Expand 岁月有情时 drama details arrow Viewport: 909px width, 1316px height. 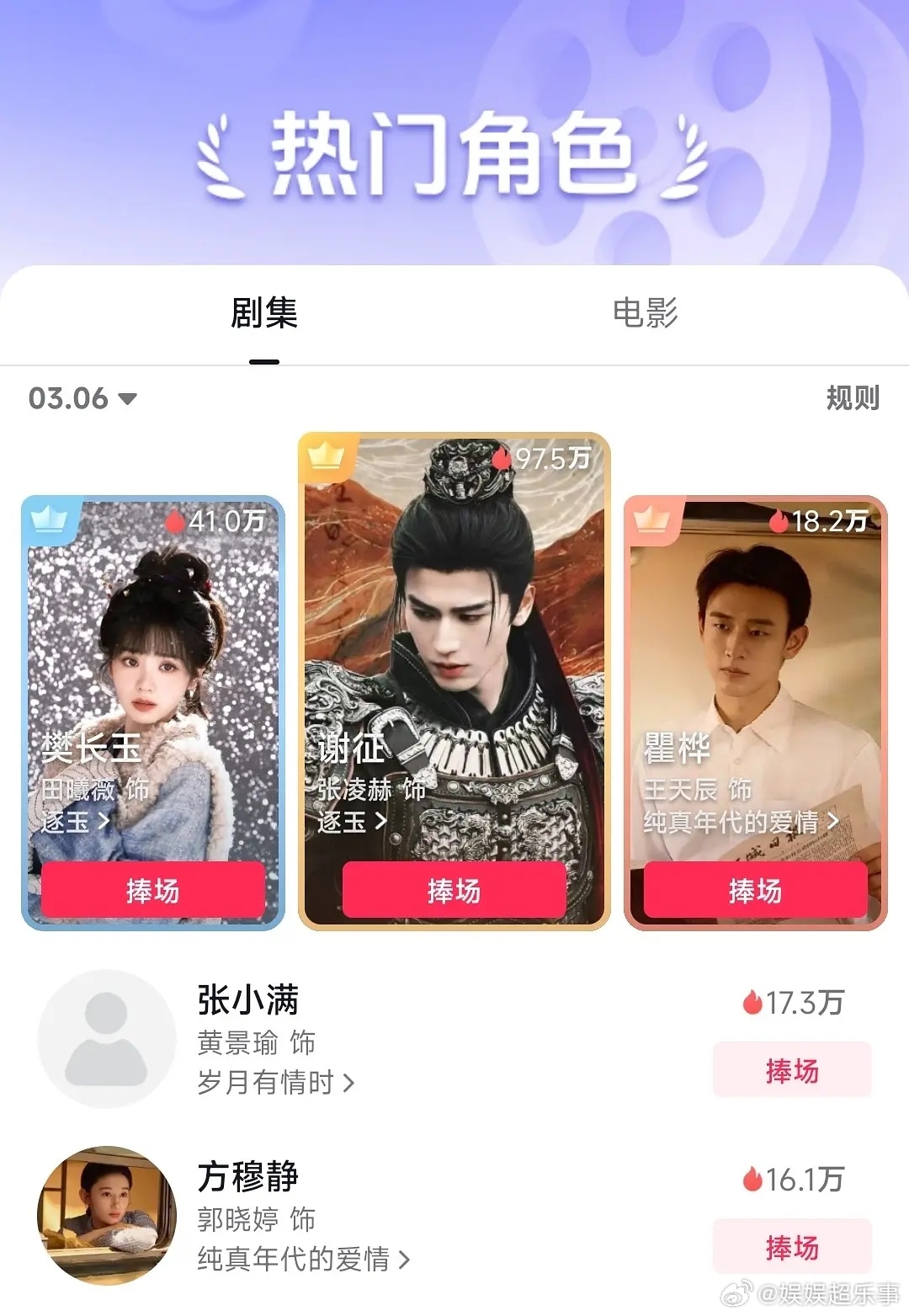point(348,1084)
